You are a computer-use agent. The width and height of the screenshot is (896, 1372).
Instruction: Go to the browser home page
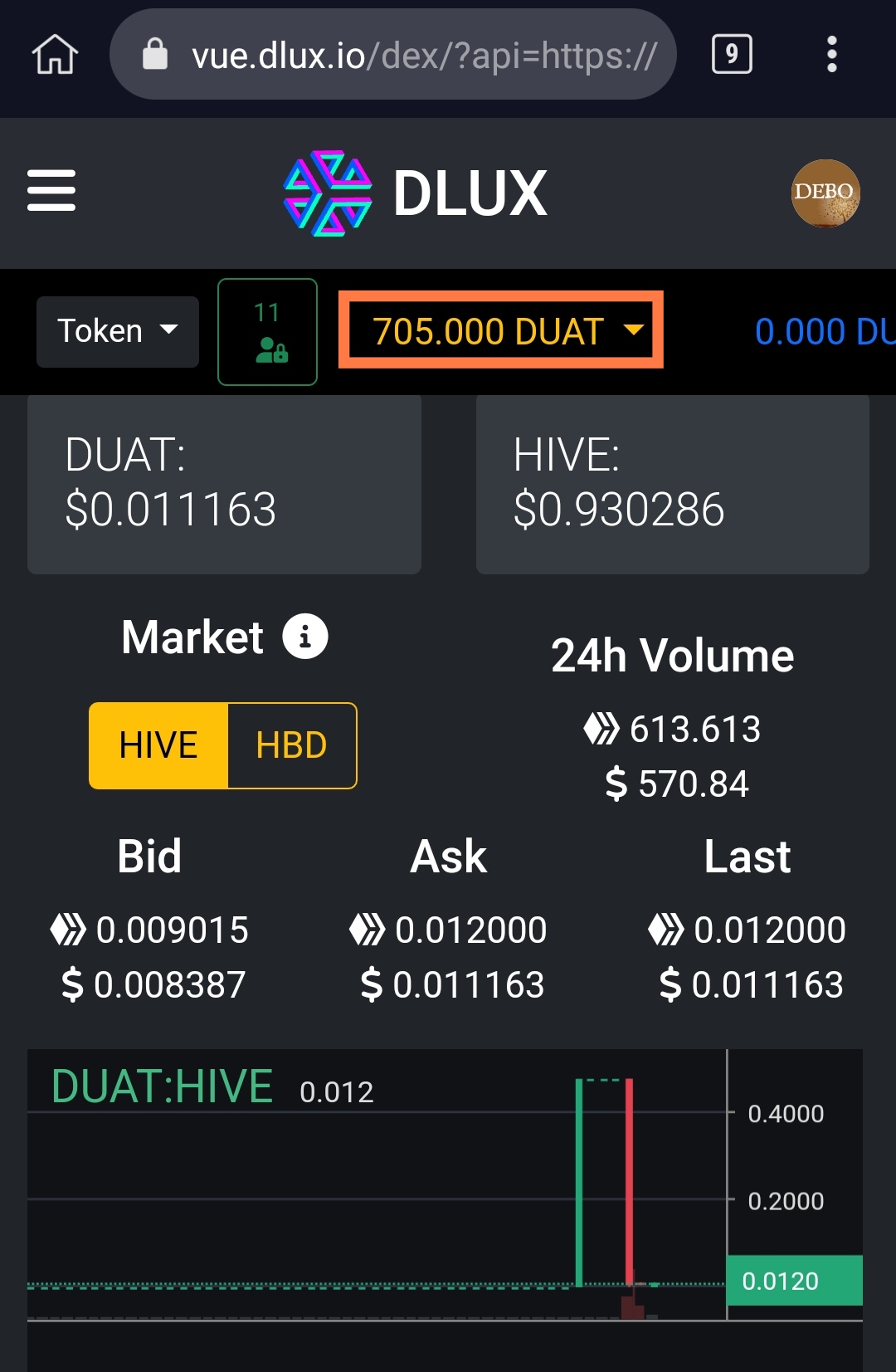click(55, 55)
